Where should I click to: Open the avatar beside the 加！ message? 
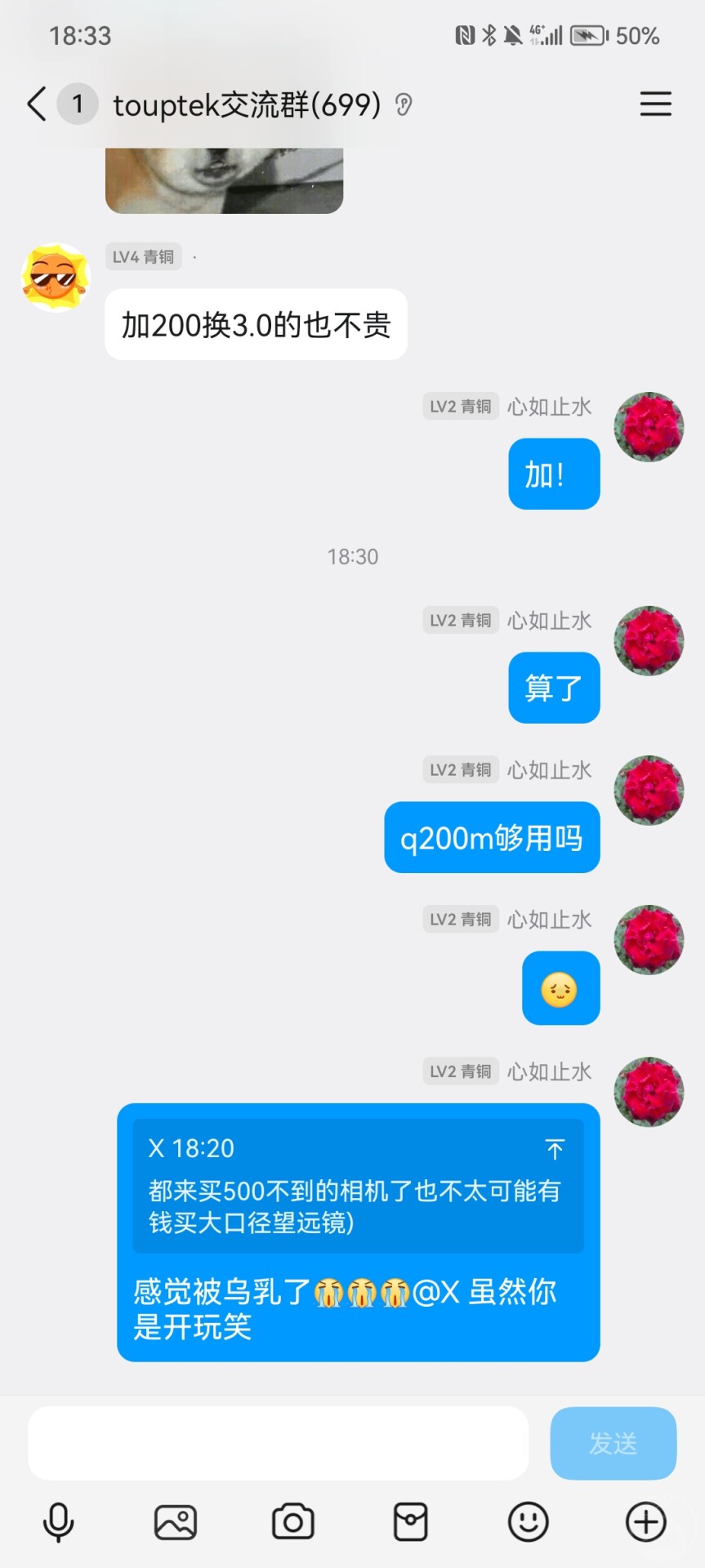(649, 427)
